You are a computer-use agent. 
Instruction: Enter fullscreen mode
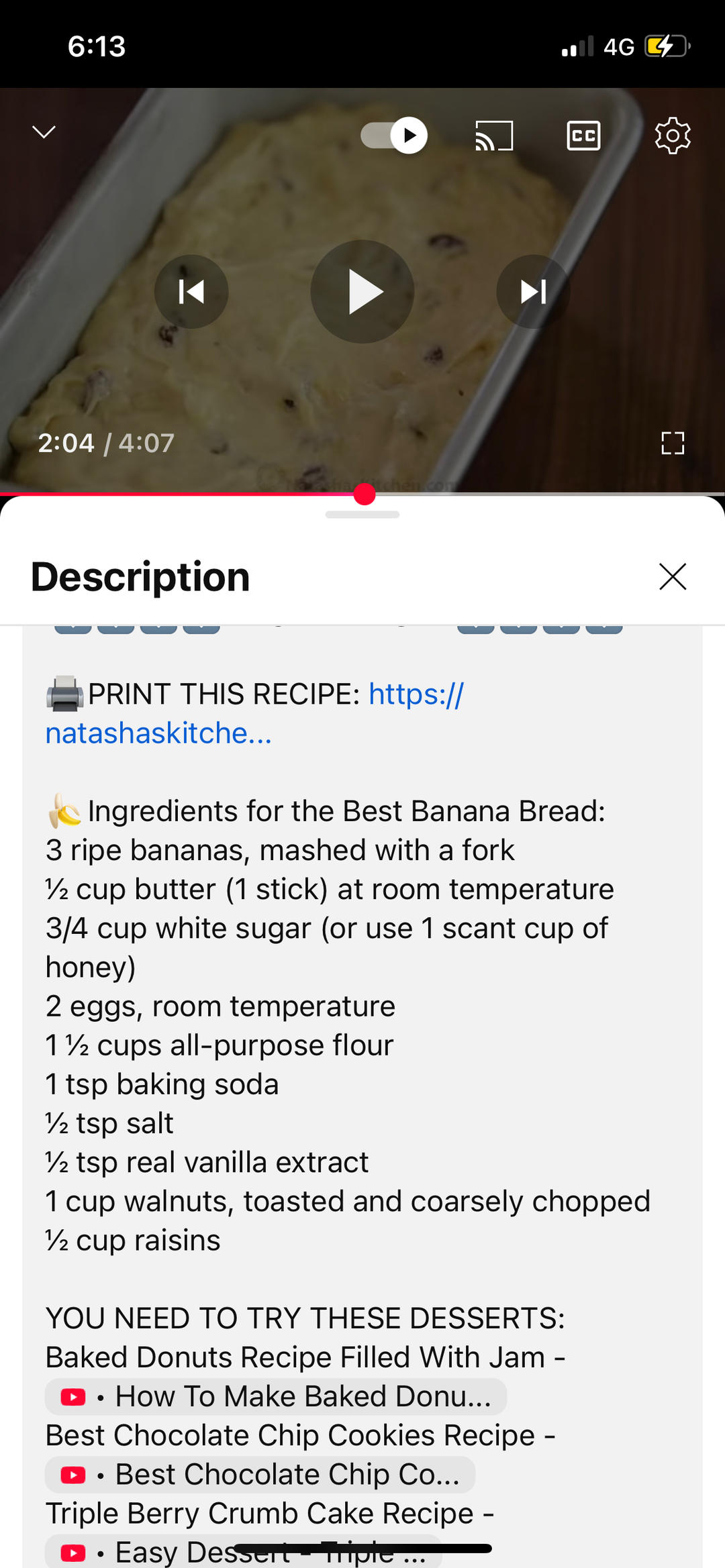(672, 443)
